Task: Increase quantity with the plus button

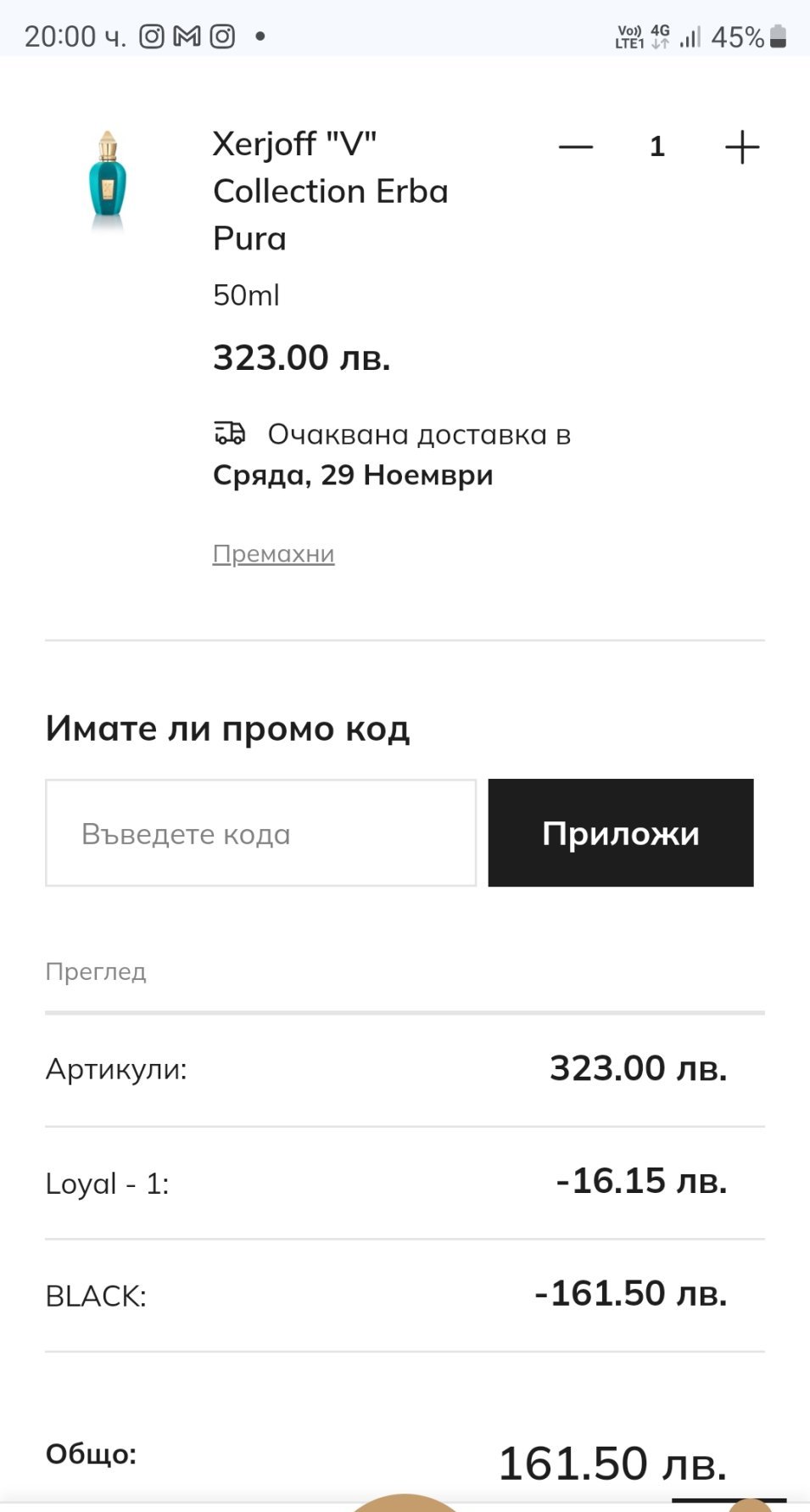Action: (x=741, y=147)
